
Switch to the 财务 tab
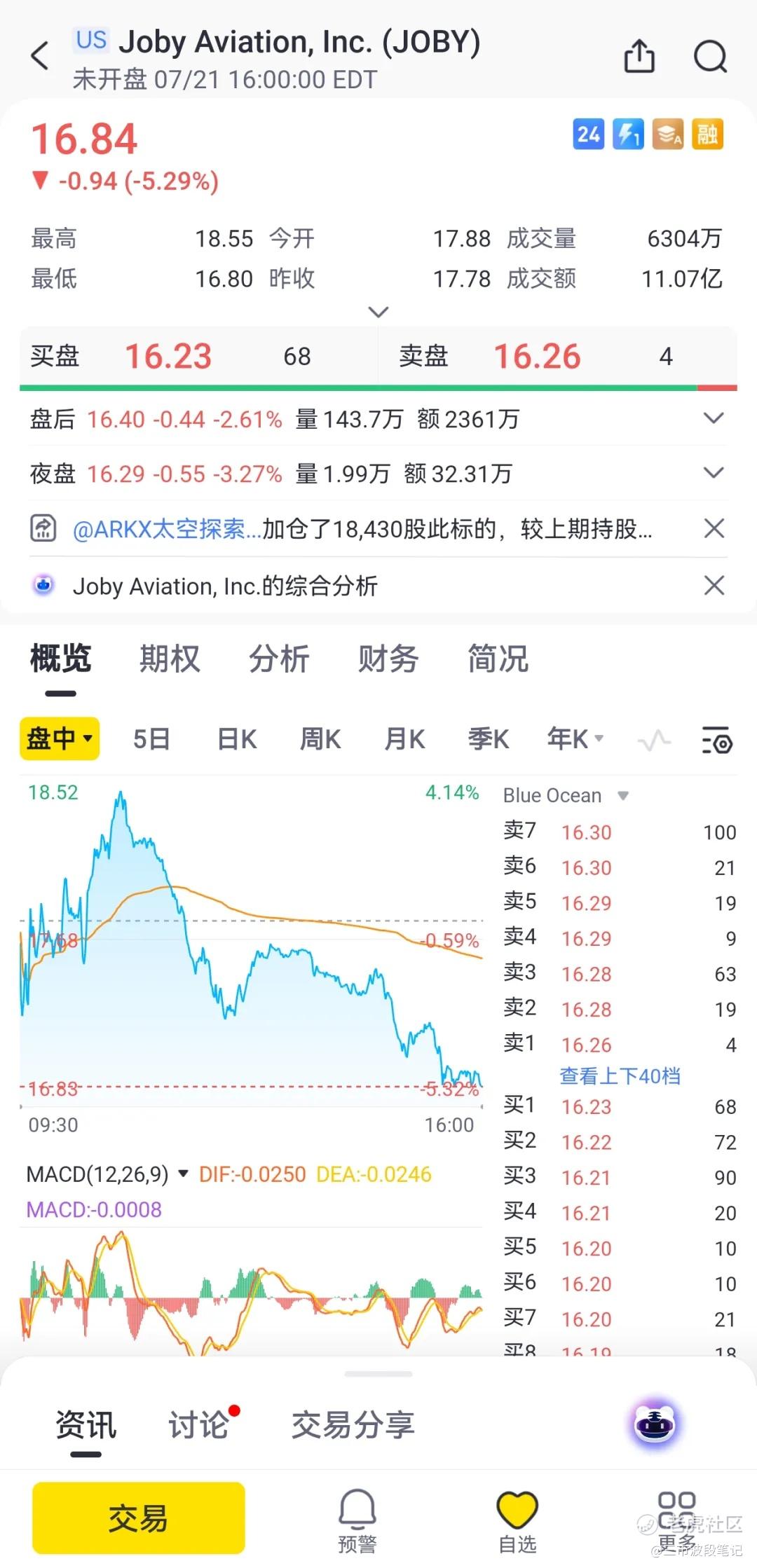coord(388,659)
